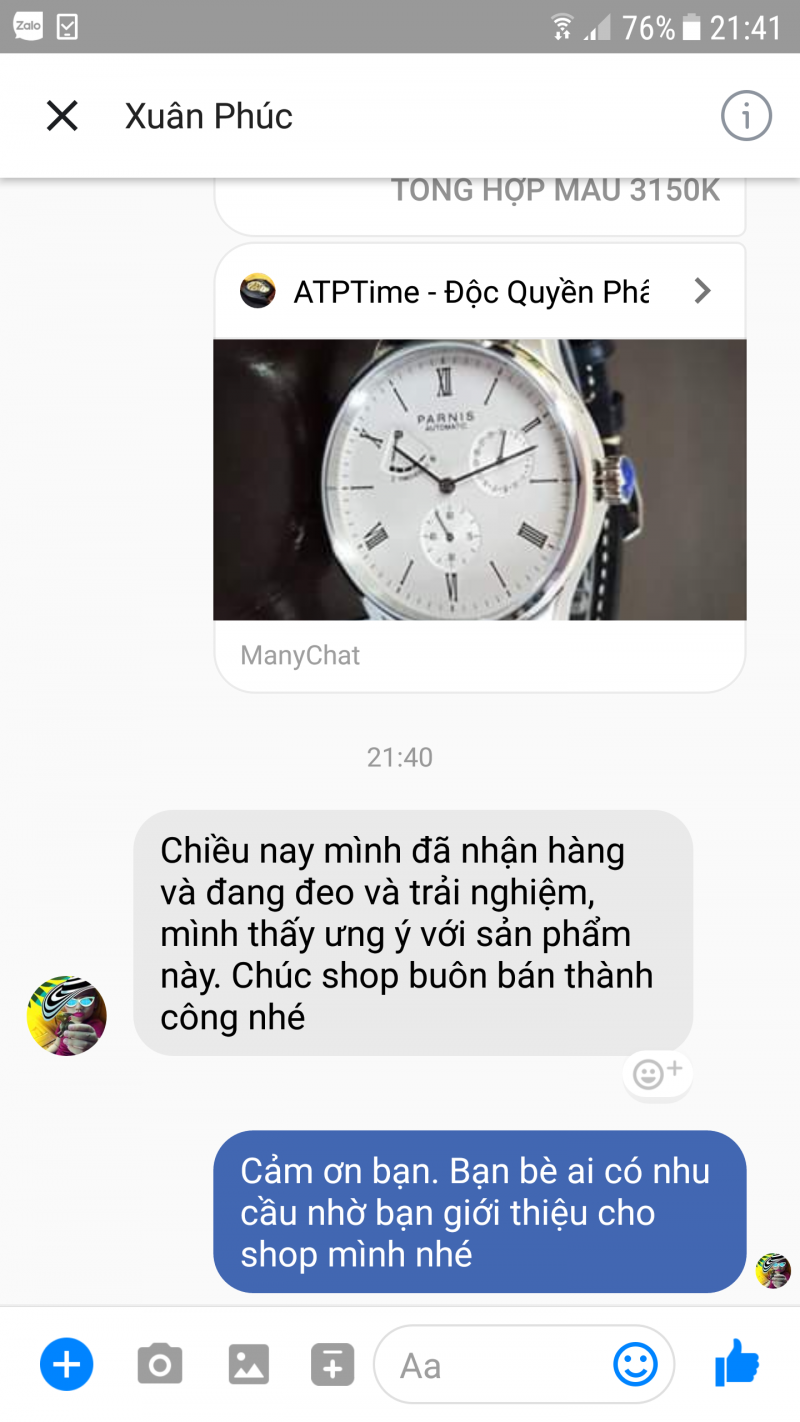Open the Parnis watch image card

(479, 479)
